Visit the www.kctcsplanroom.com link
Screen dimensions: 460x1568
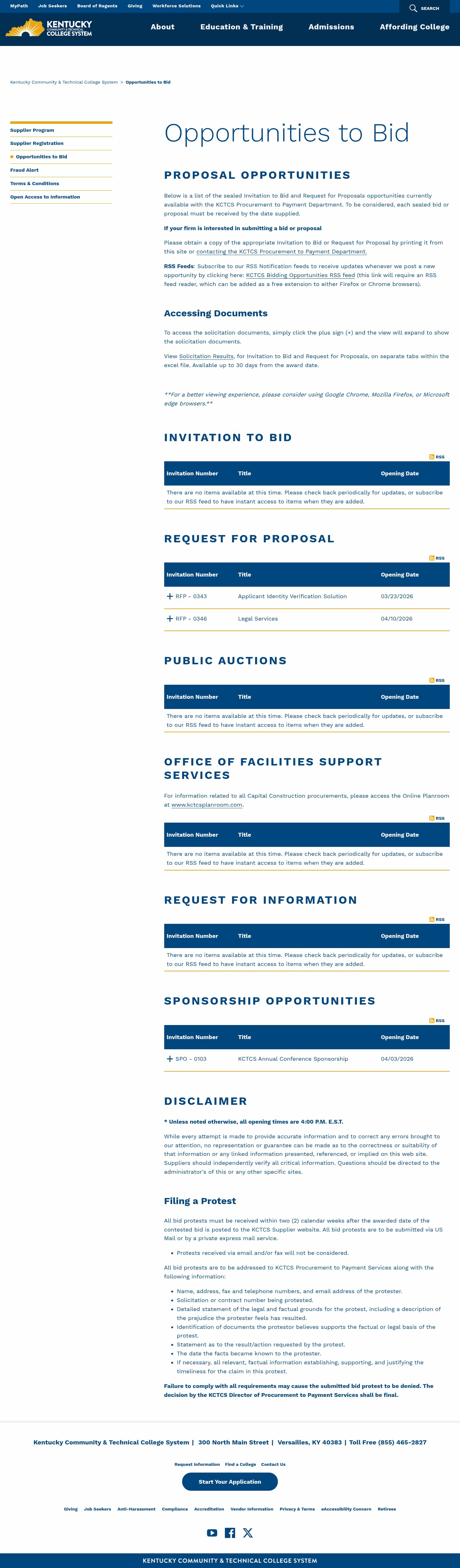pos(207,805)
